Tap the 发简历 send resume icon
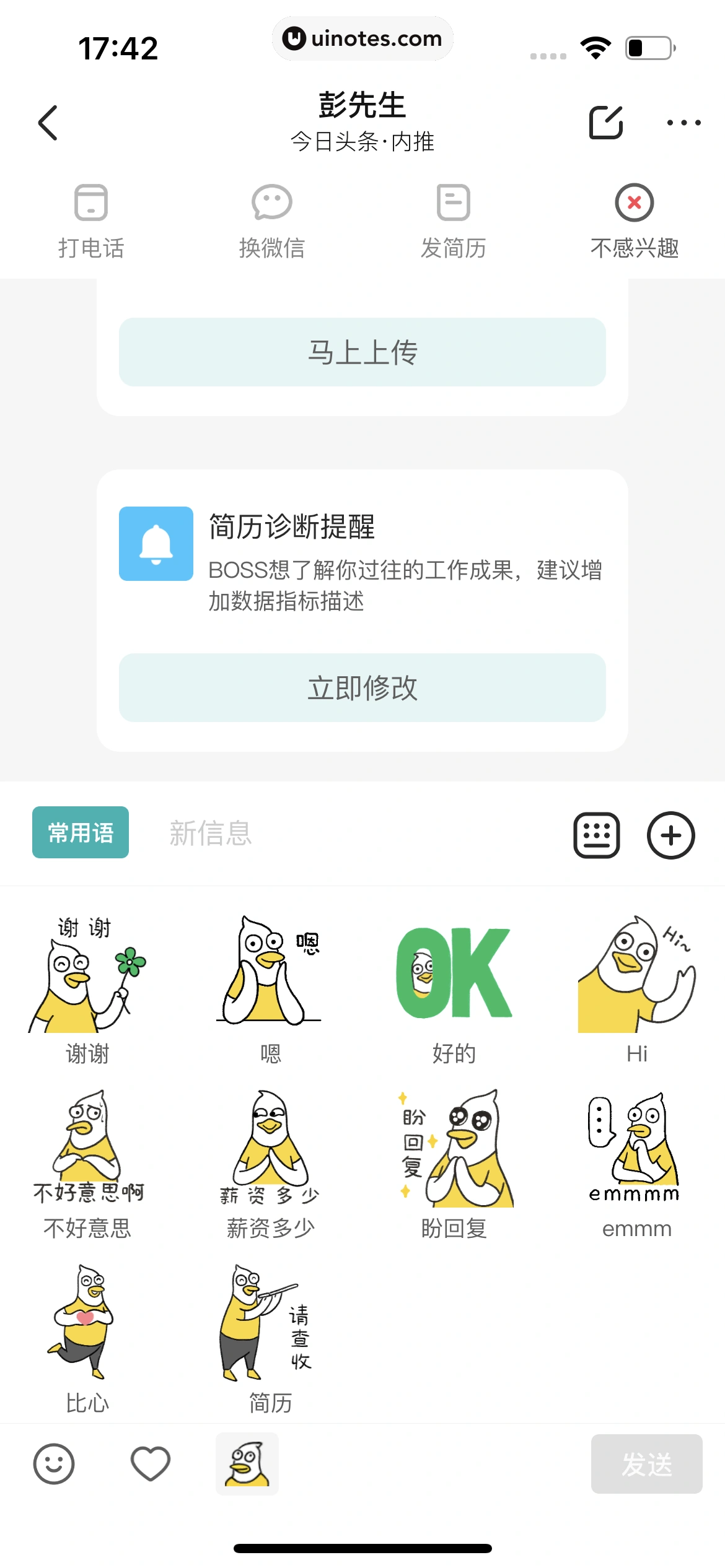This screenshot has width=725, height=1568. point(452,203)
